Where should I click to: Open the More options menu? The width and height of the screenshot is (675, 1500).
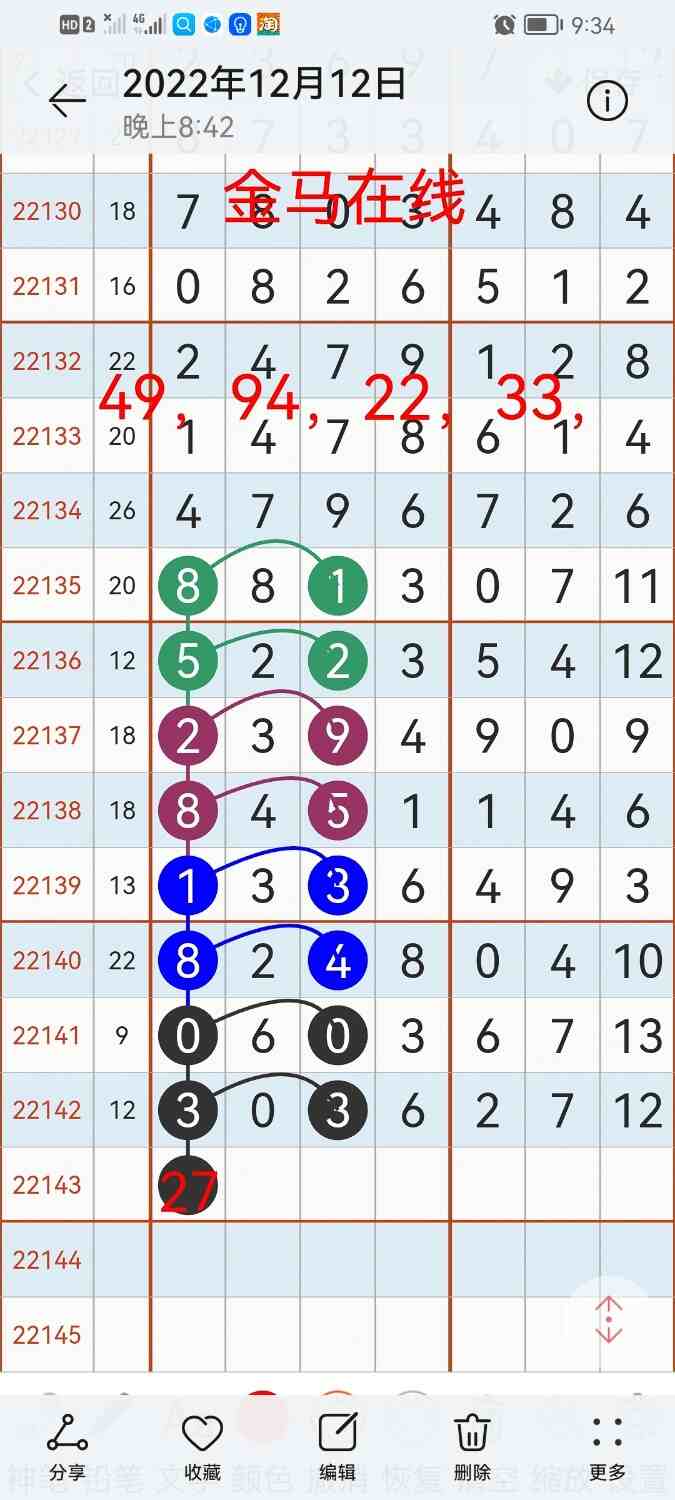tap(607, 1445)
